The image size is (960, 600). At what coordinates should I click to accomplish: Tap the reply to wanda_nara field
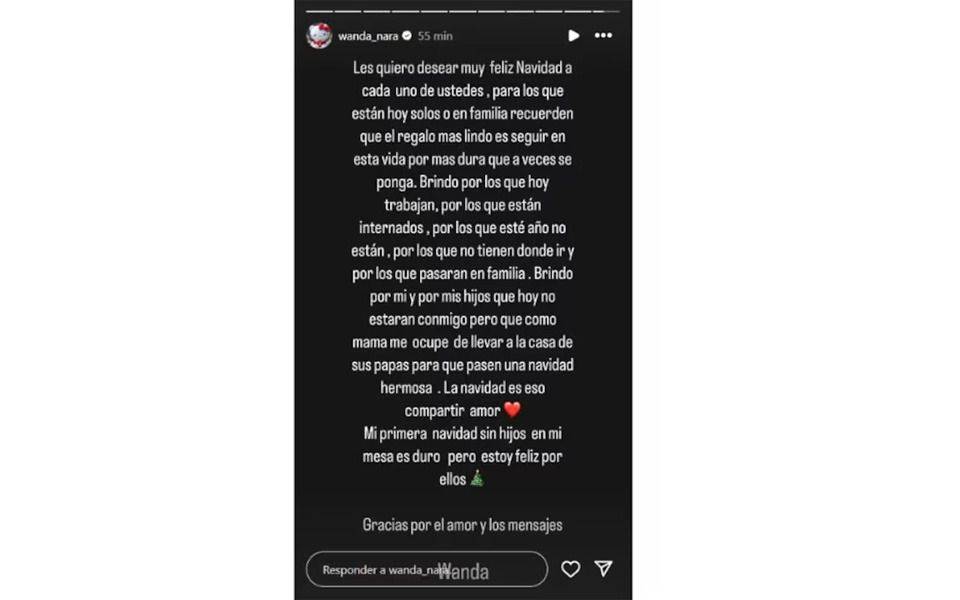[x=426, y=569]
